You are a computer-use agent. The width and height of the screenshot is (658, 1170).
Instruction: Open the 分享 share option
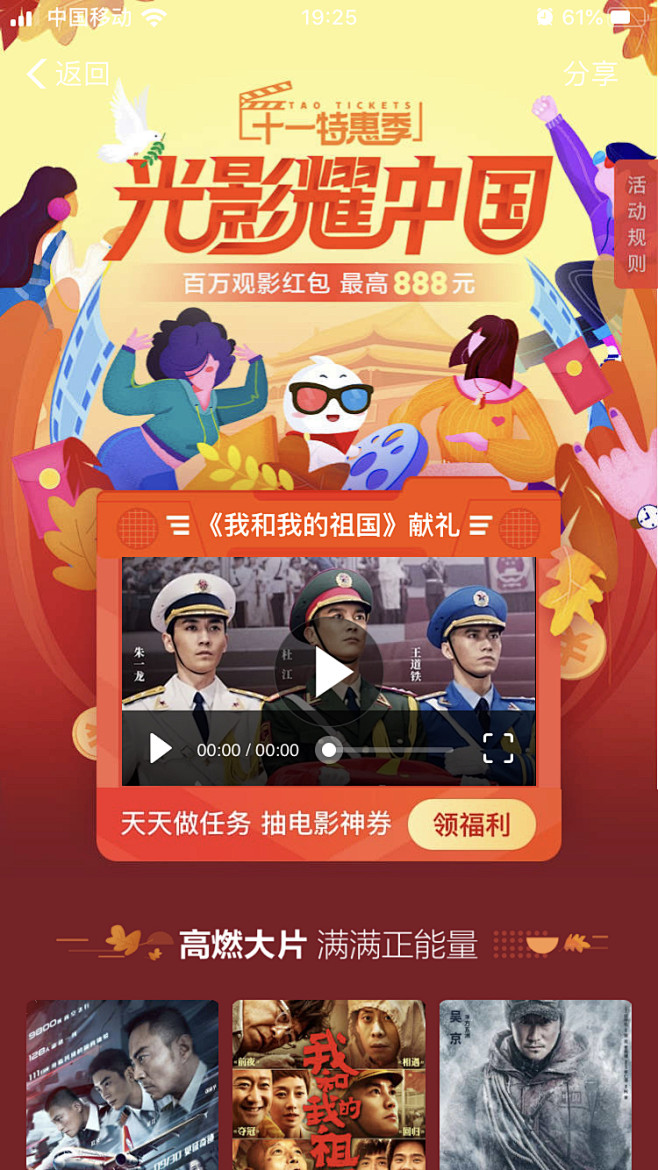click(x=591, y=73)
